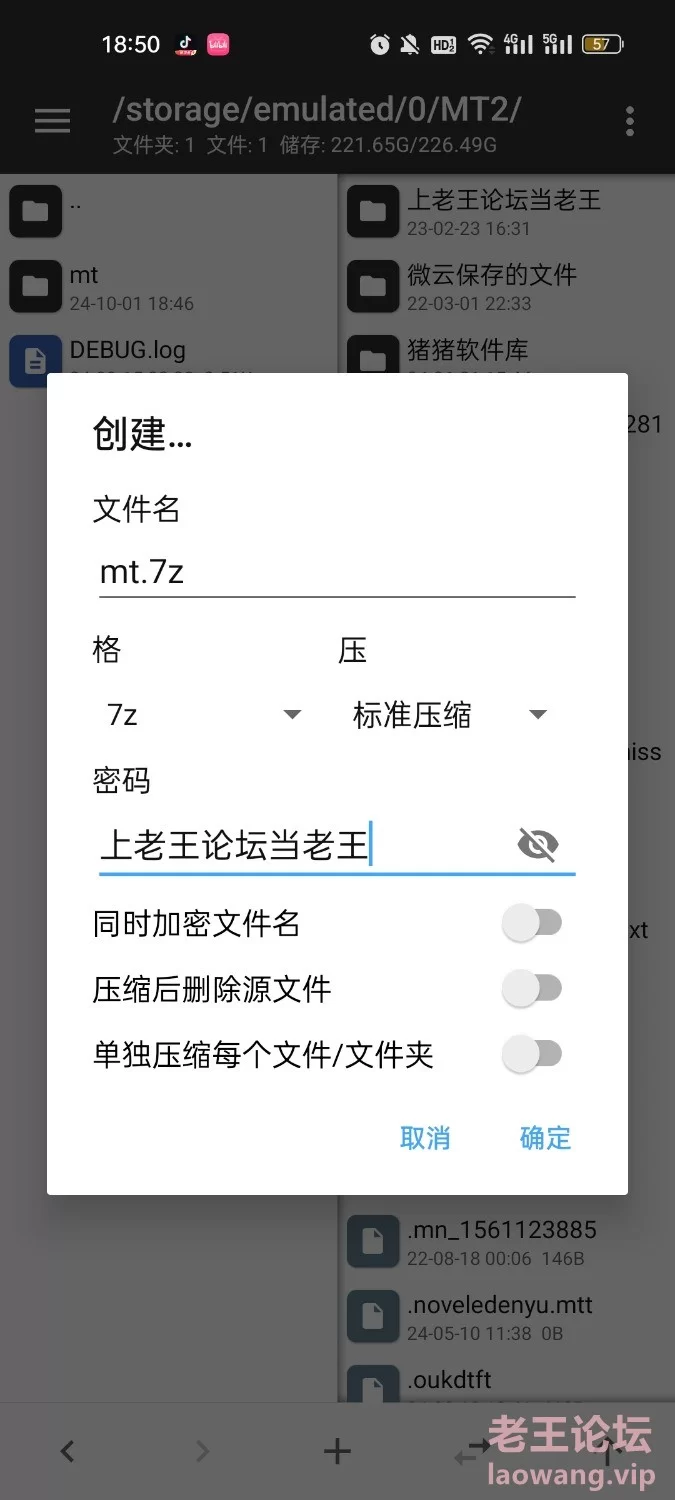Tap 取消 to cancel the dialog
675x1500 pixels.
point(425,1138)
